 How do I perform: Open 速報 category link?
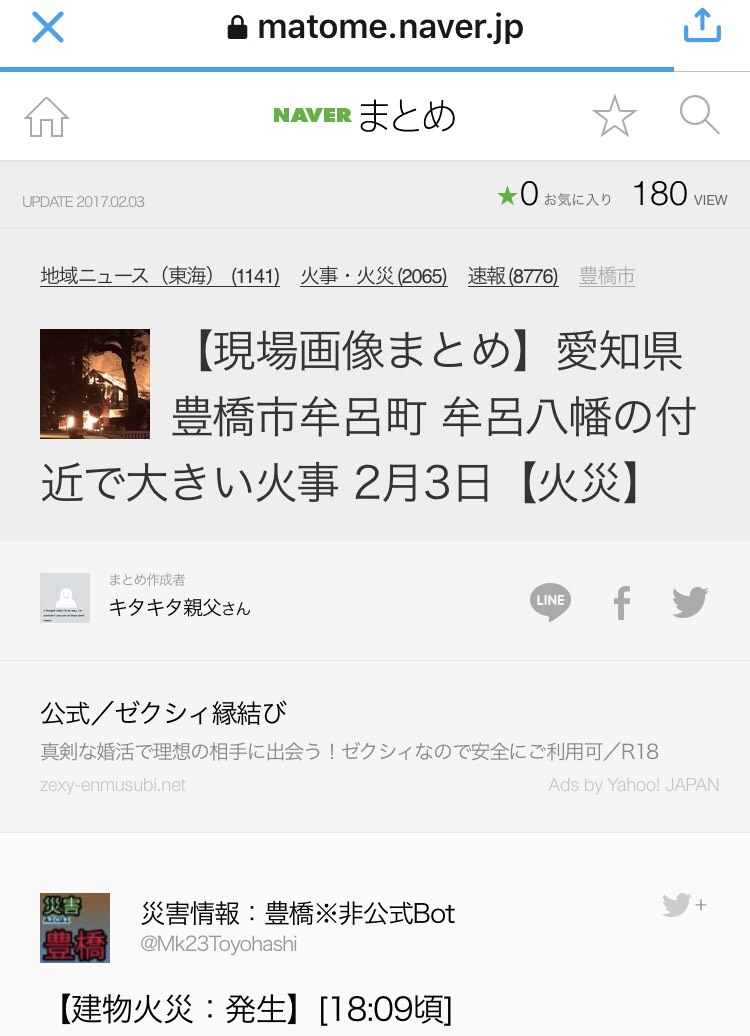[512, 277]
